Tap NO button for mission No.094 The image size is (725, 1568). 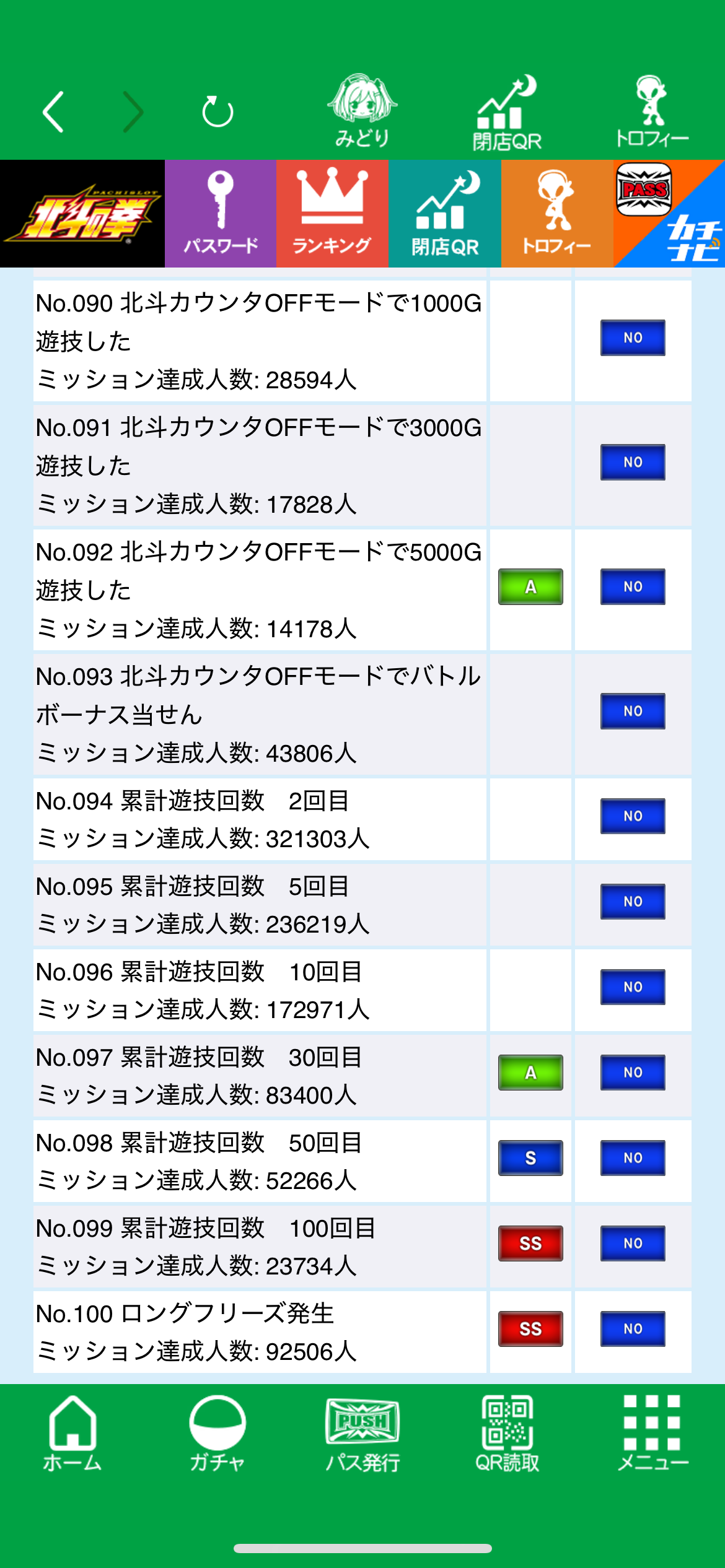point(633,816)
